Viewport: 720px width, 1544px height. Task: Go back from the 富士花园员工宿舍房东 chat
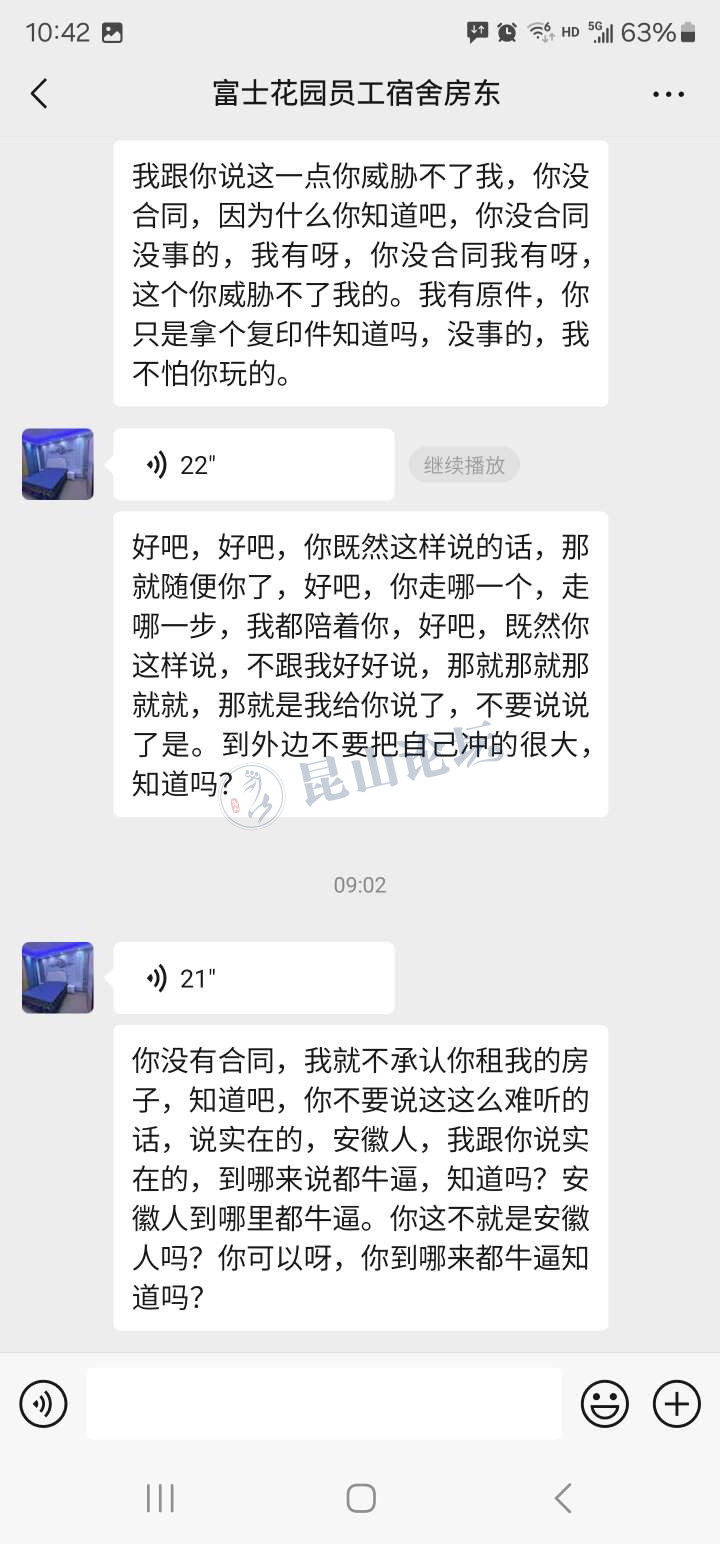39,94
